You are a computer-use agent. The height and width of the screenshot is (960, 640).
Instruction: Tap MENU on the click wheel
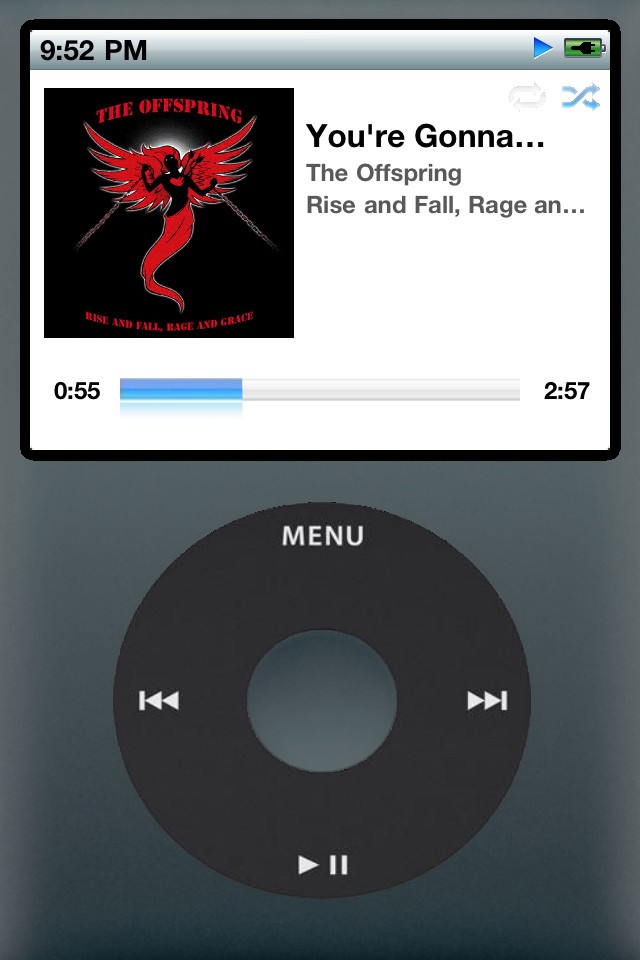click(x=322, y=536)
